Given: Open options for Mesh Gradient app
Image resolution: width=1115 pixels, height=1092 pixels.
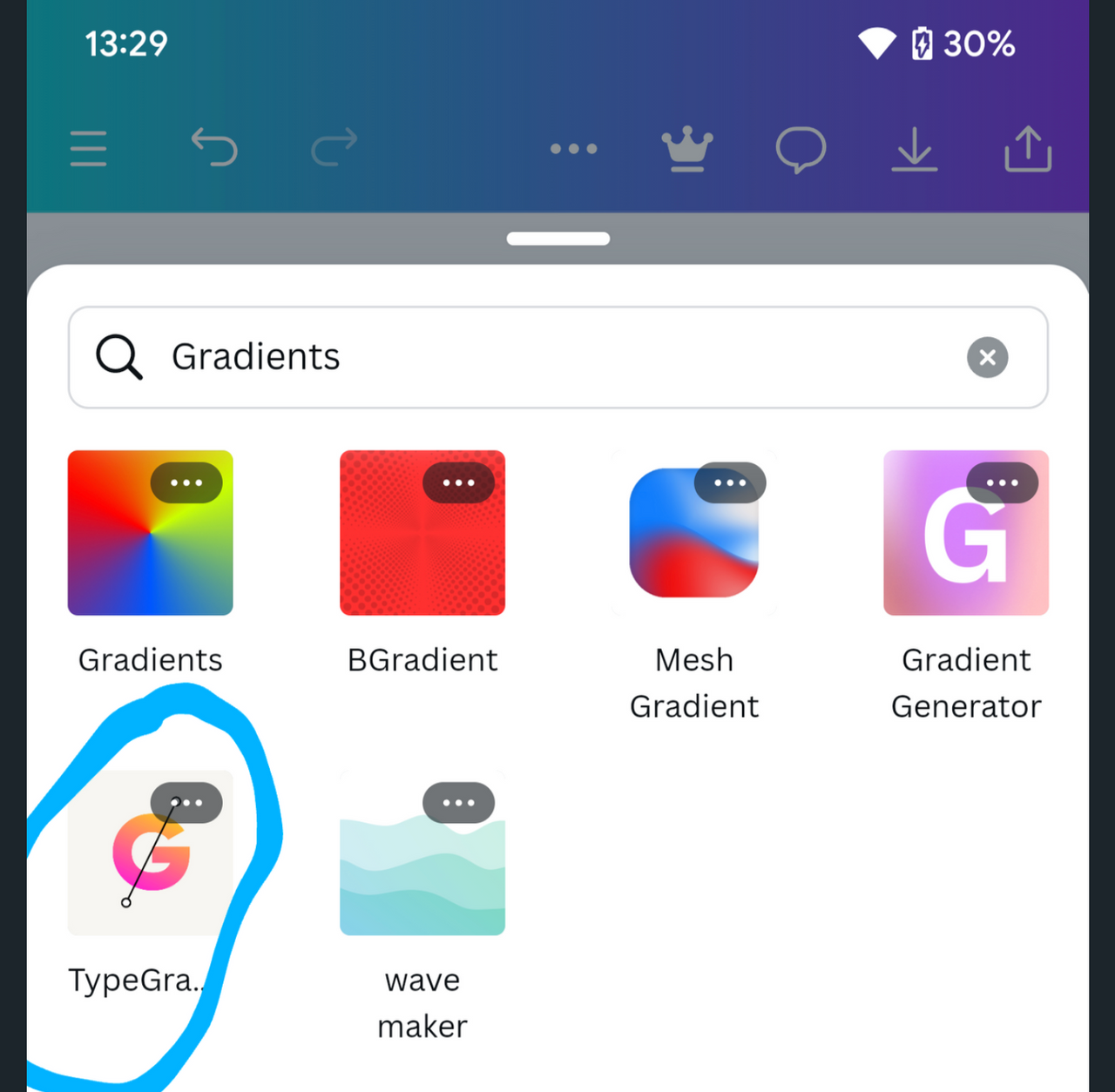Looking at the screenshot, I should (730, 482).
